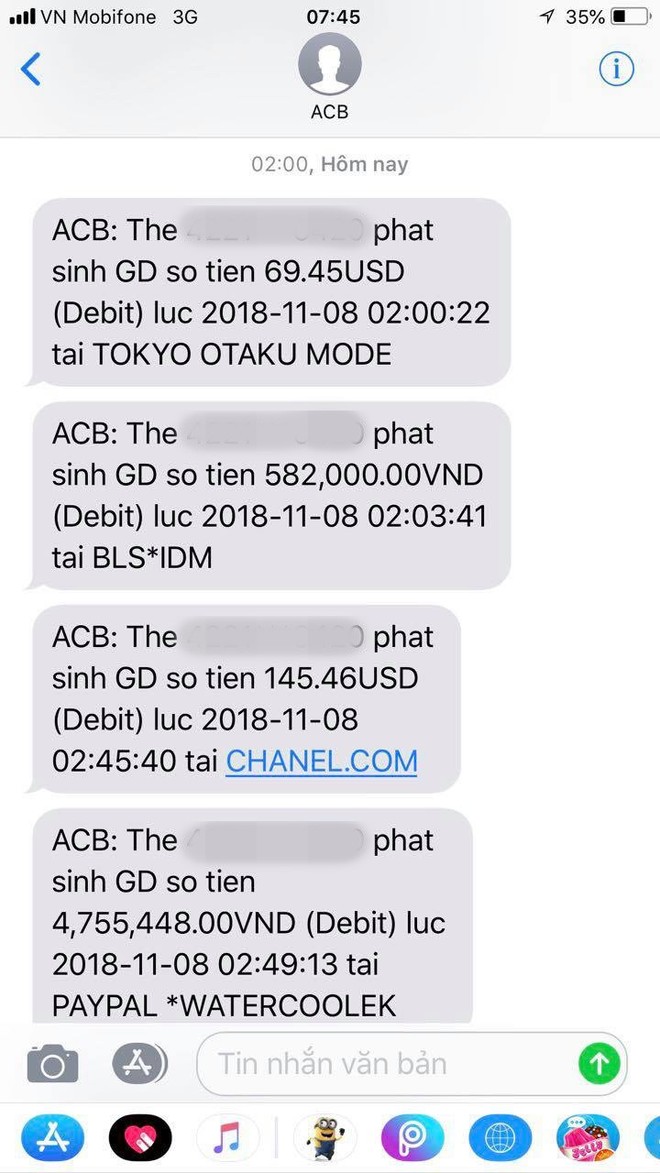The image size is (660, 1173).
Task: Open the Jelly candy sticker app
Action: point(588,1137)
